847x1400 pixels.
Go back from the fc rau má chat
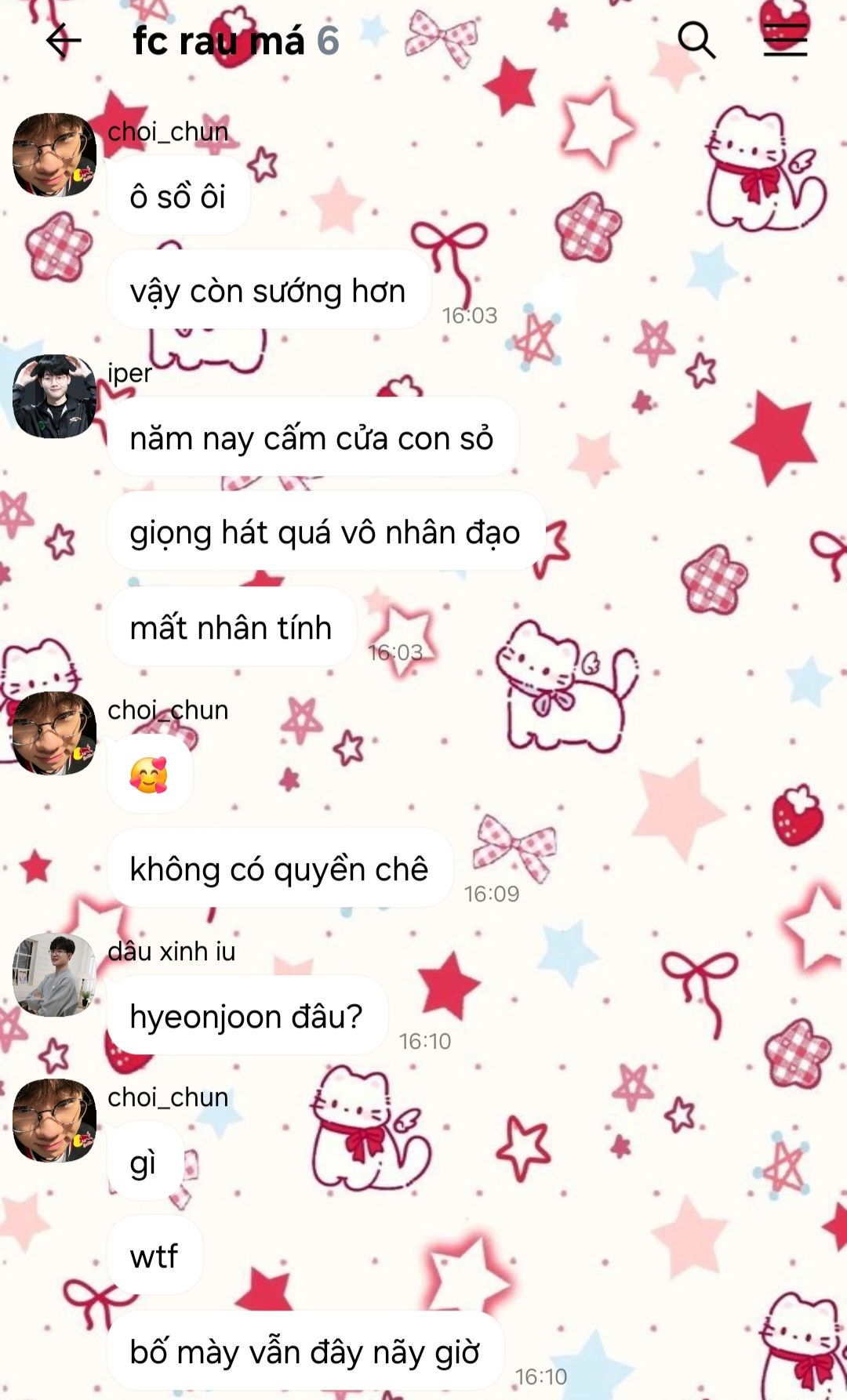[63, 40]
